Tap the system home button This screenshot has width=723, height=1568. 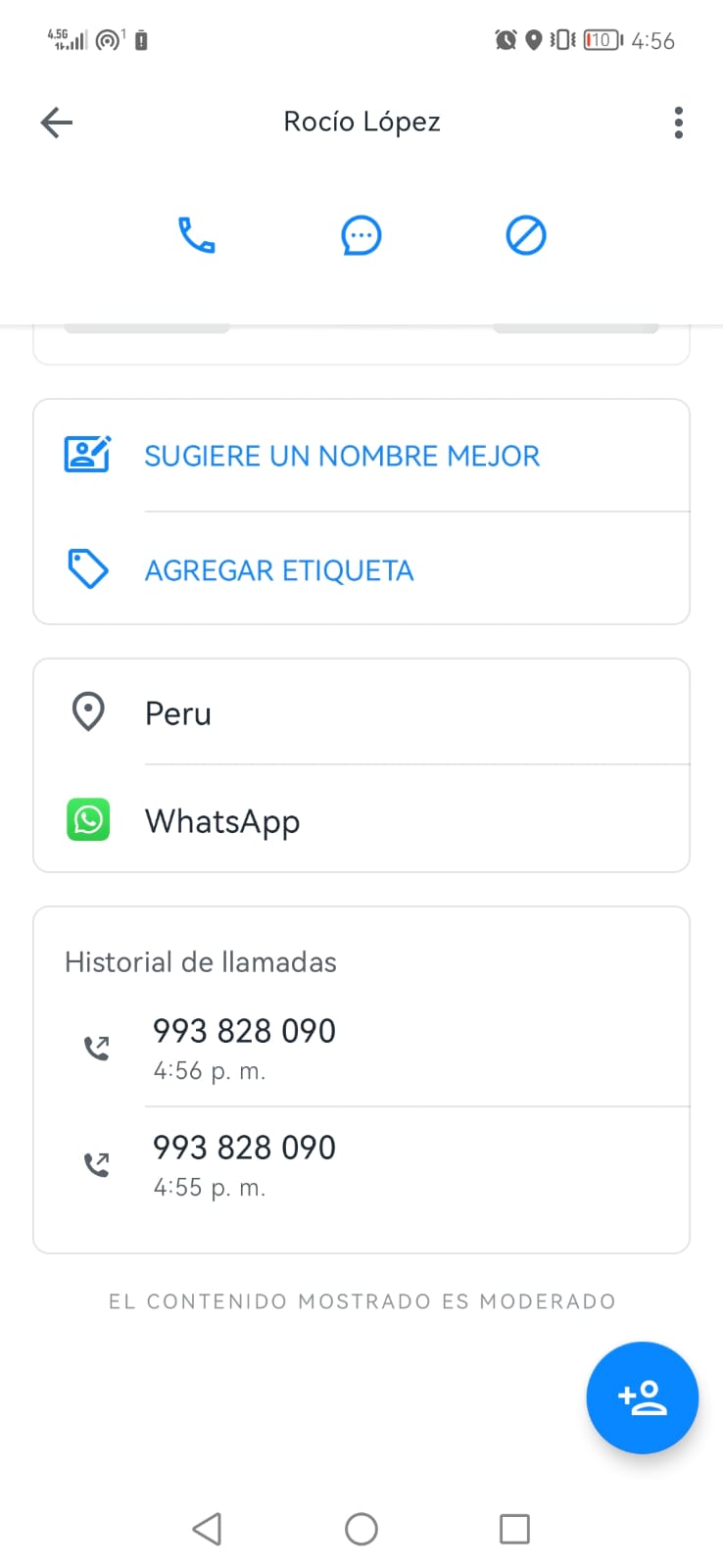[361, 1529]
